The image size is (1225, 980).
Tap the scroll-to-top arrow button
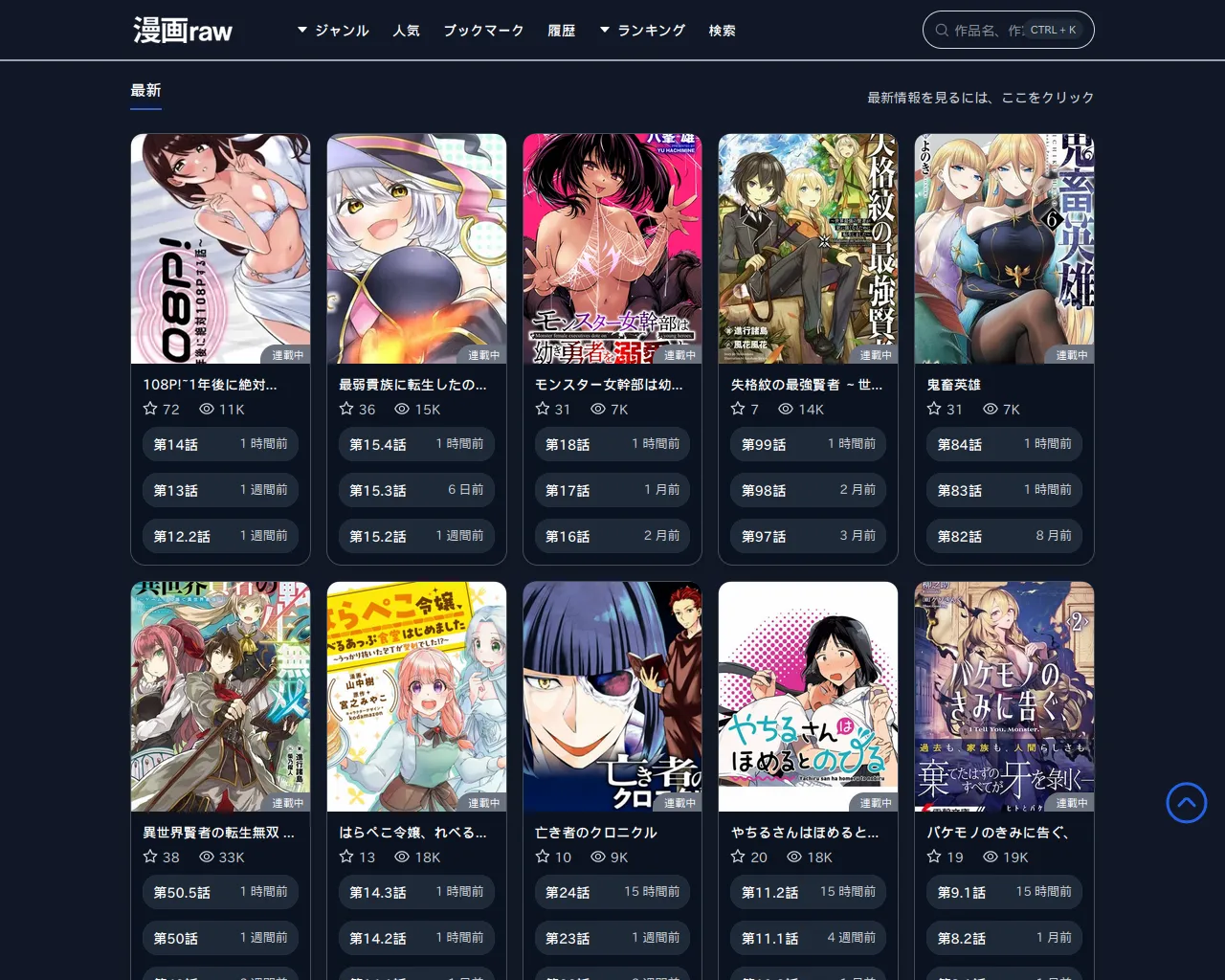click(1186, 803)
